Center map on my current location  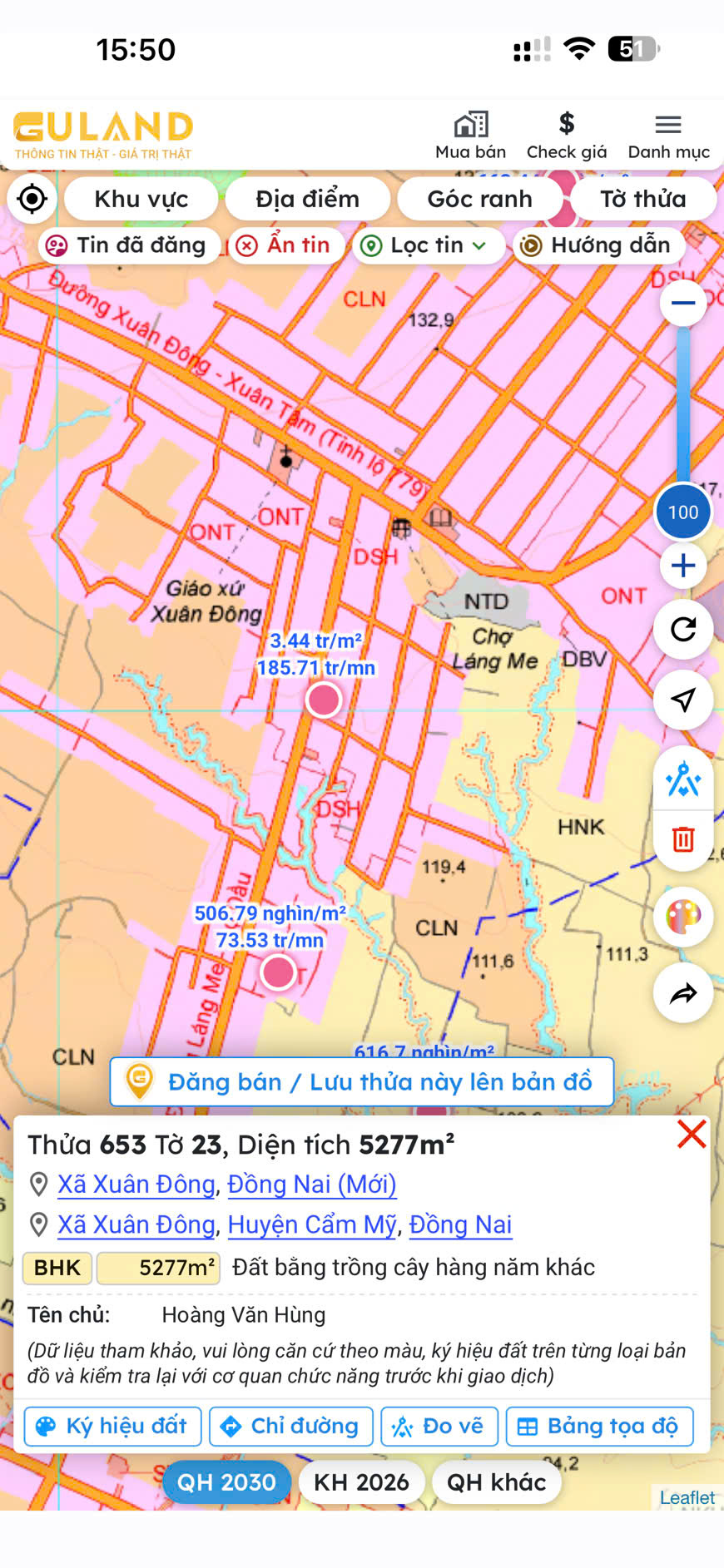click(32, 199)
